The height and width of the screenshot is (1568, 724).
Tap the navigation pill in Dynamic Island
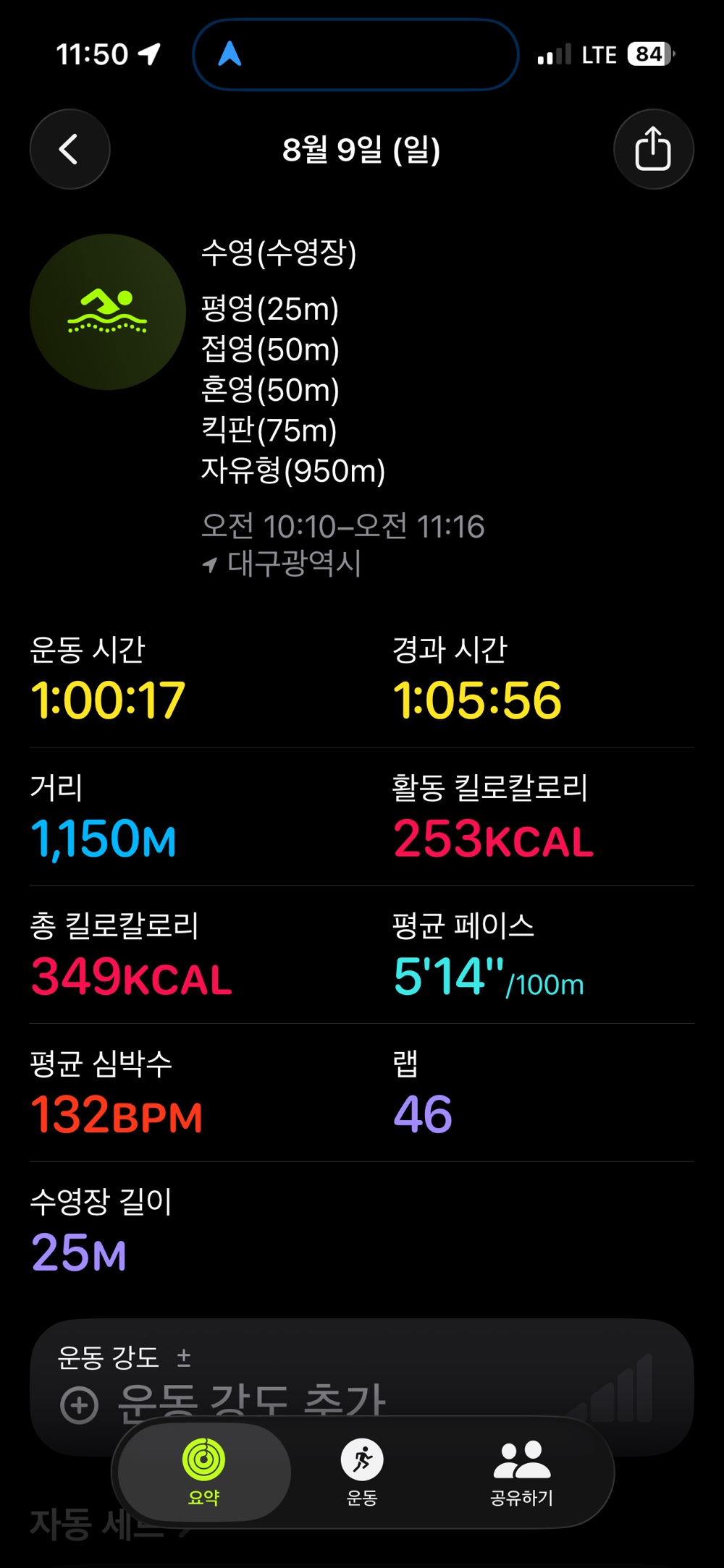click(355, 54)
